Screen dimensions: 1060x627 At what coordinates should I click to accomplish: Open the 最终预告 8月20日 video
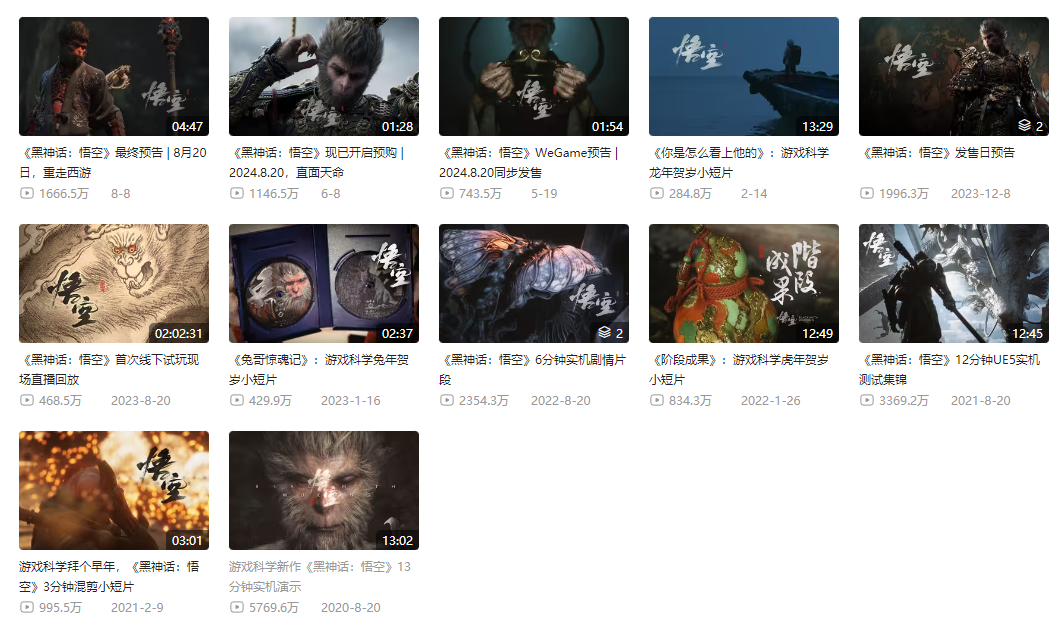click(x=114, y=76)
